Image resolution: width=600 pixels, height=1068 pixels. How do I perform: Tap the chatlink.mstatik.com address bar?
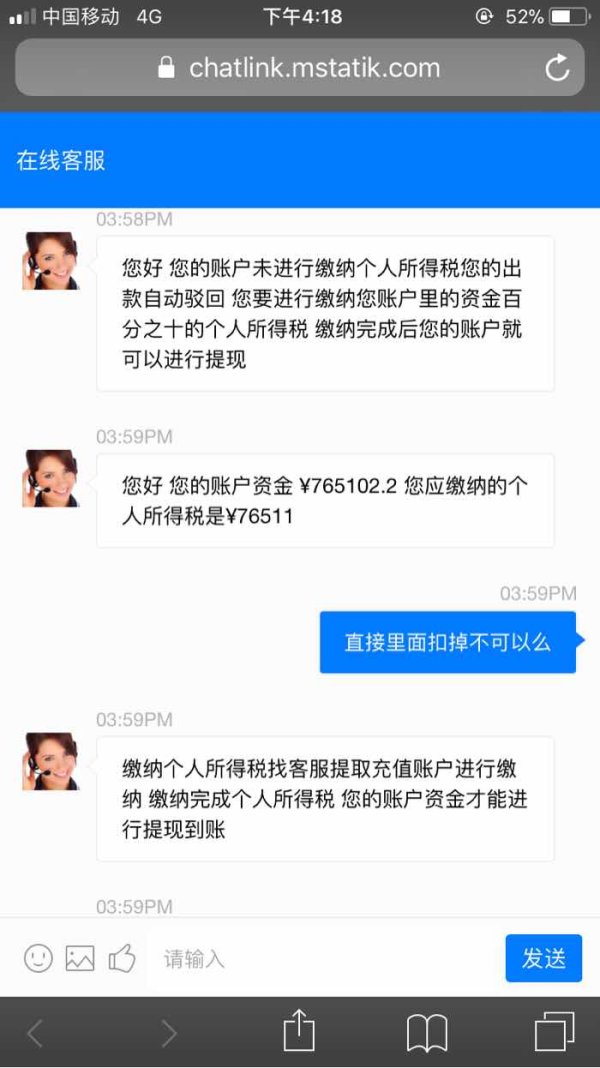pos(299,68)
